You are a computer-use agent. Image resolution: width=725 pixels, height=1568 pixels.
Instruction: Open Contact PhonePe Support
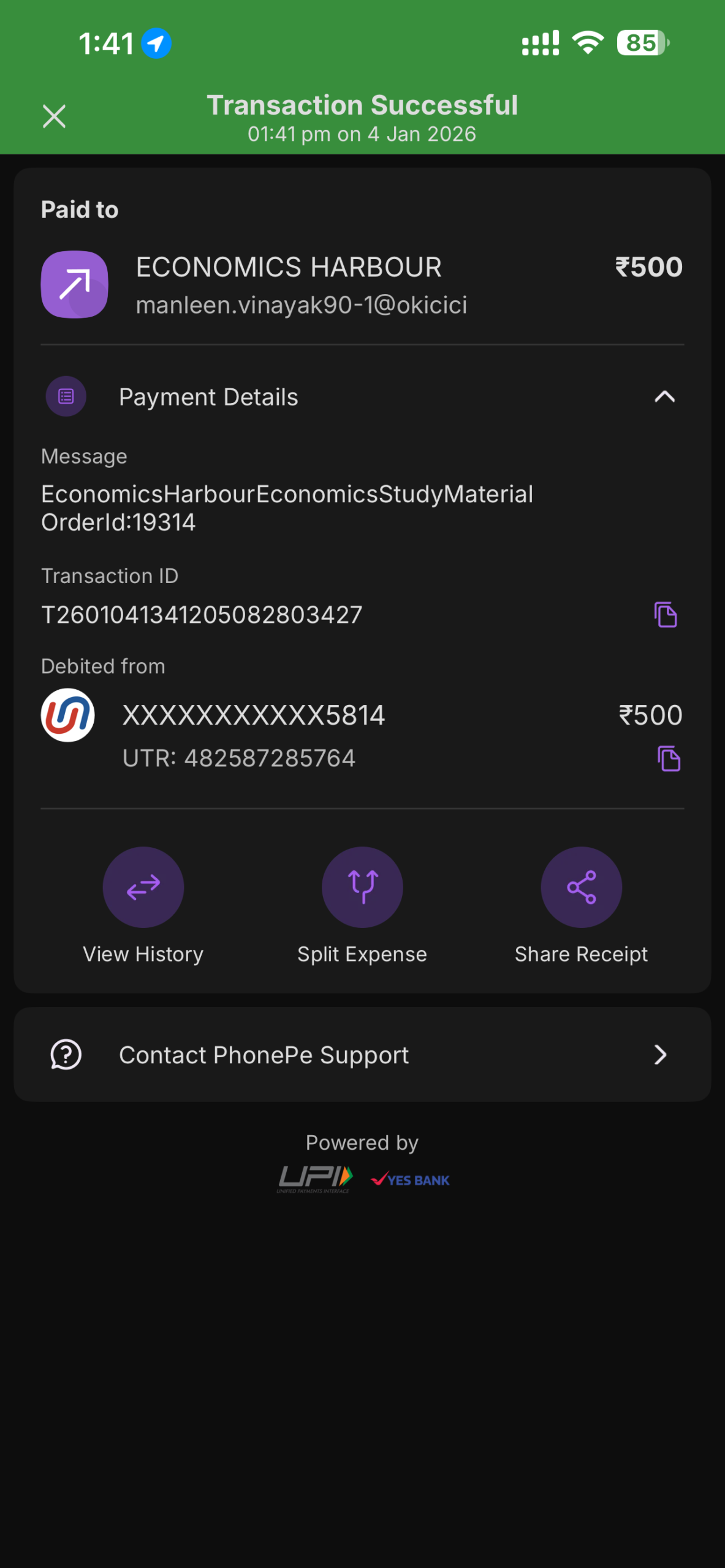(x=362, y=1055)
